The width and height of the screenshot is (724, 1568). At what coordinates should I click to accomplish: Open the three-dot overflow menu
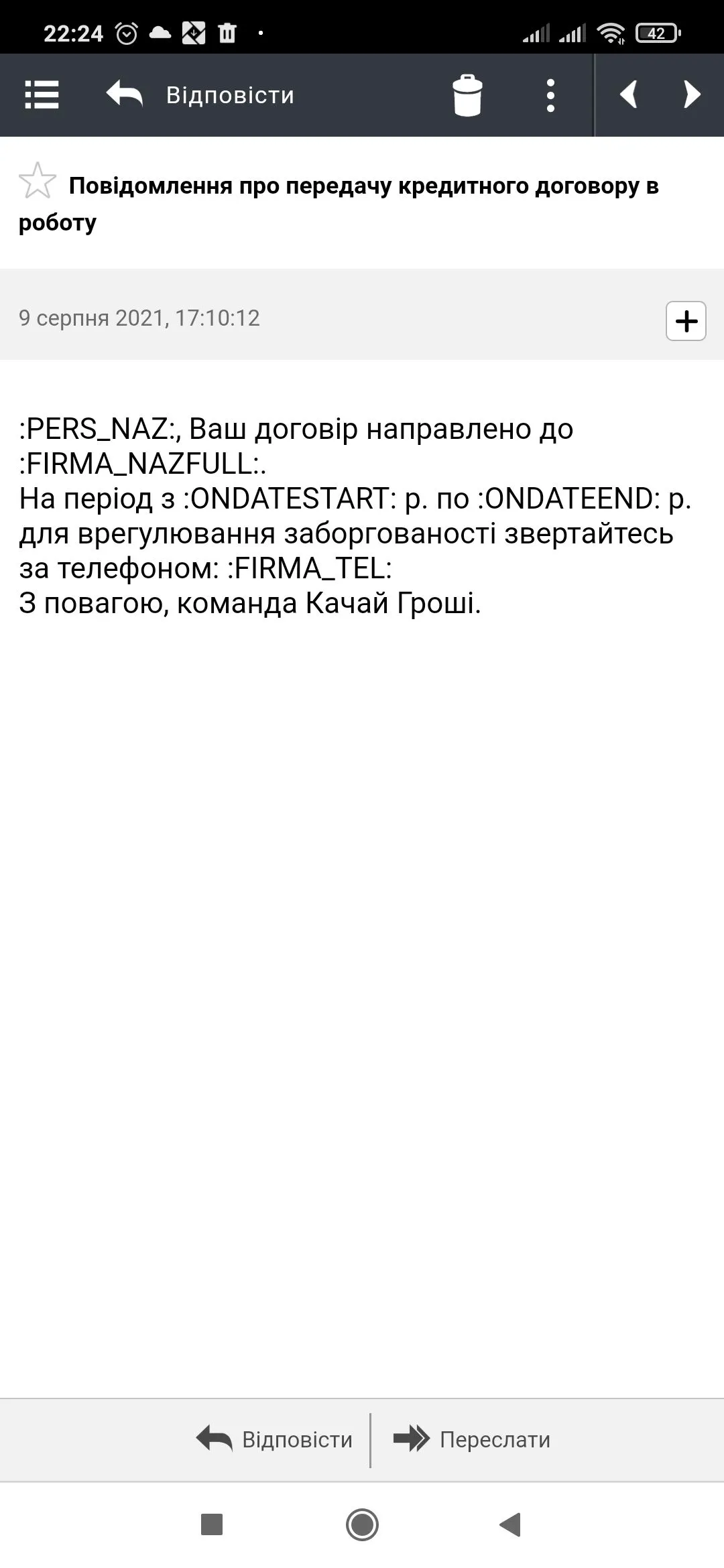[550, 95]
